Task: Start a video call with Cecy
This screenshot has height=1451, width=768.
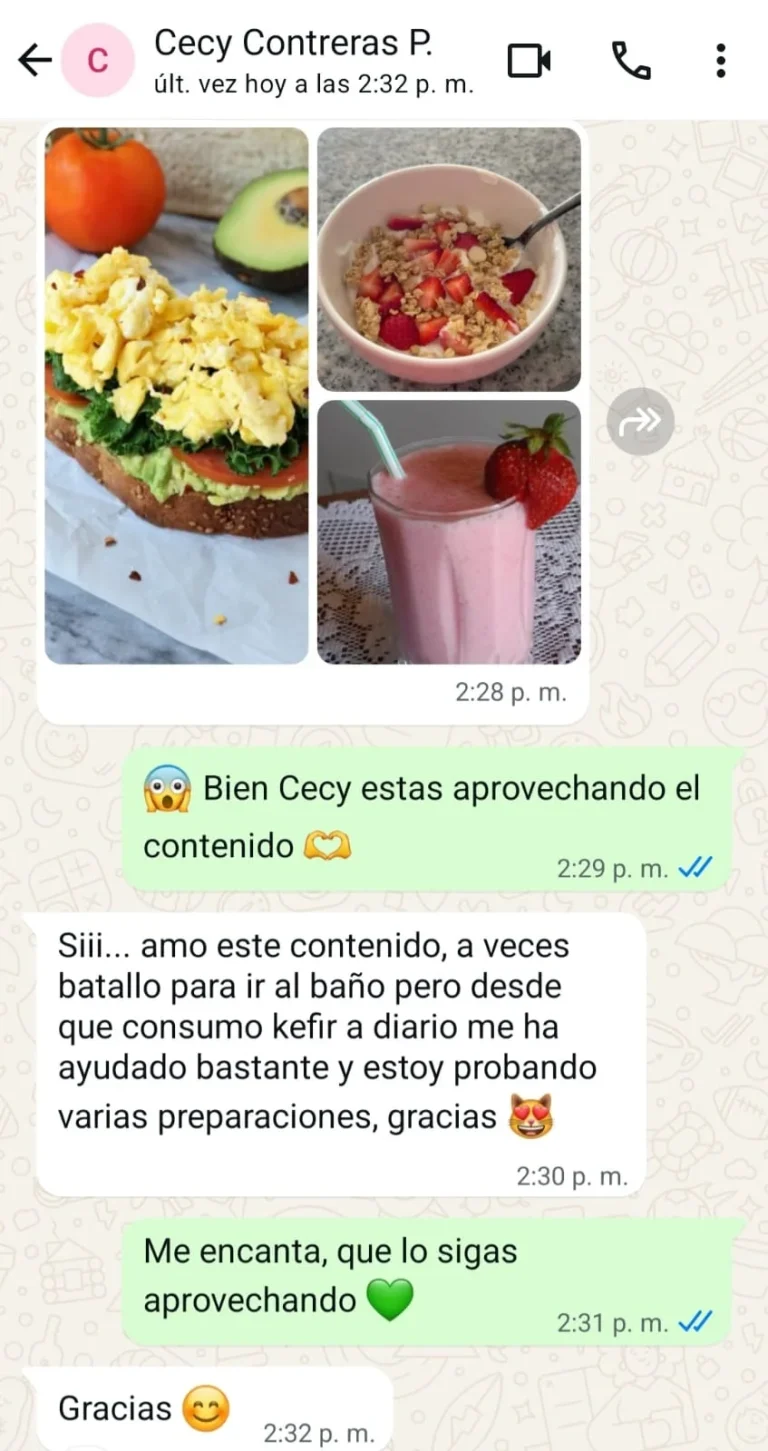Action: tap(529, 61)
